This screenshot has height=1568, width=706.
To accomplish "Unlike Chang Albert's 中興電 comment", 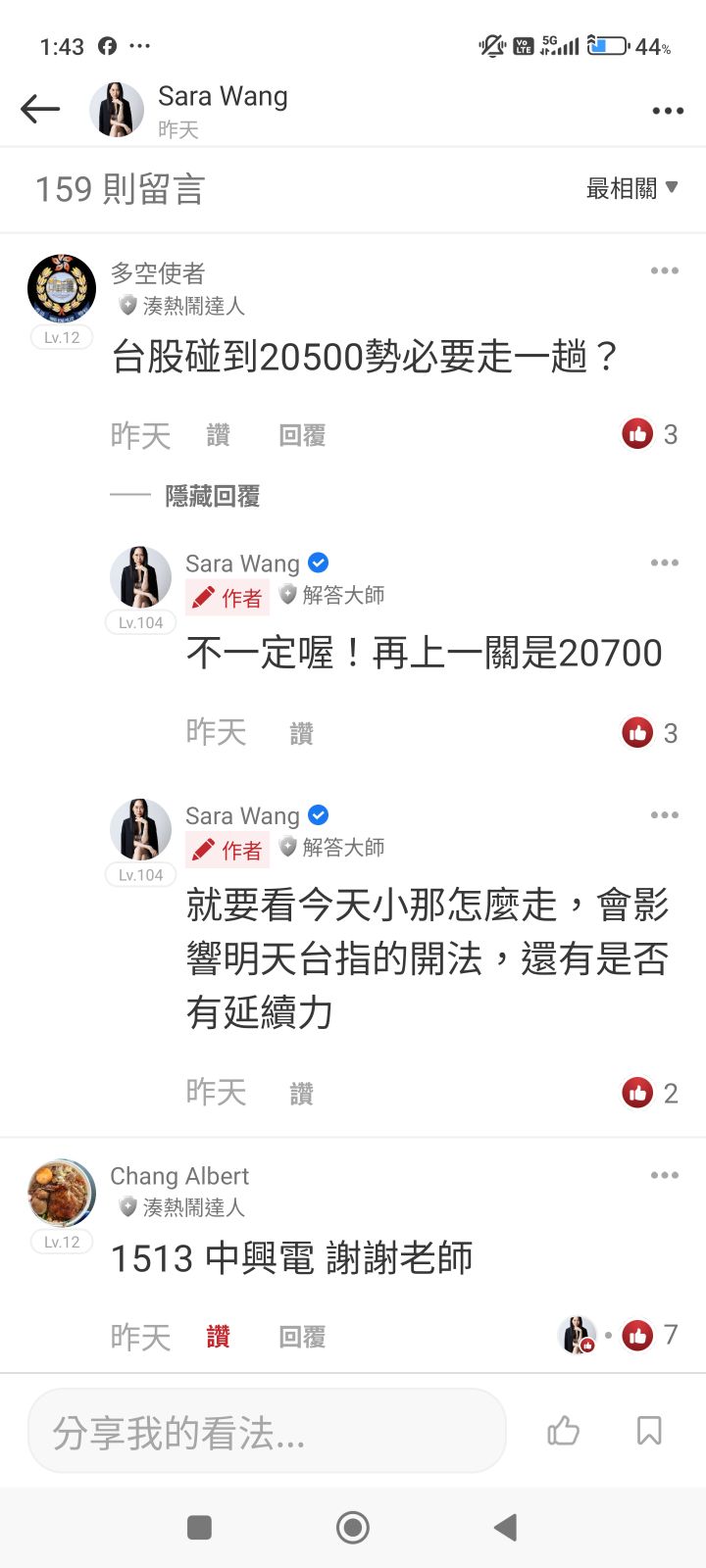I will coord(218,1337).
